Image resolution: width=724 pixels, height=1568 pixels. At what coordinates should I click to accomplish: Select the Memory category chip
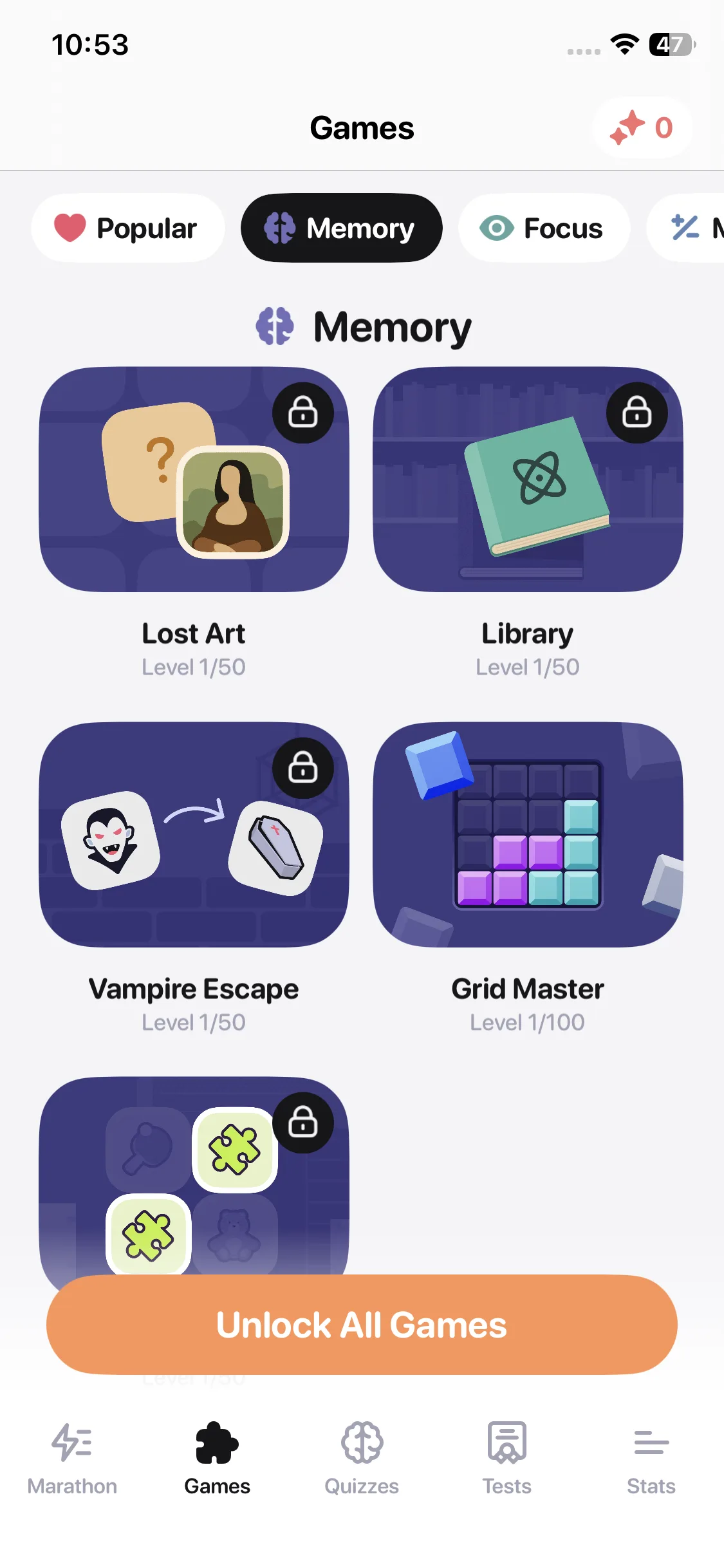point(341,228)
